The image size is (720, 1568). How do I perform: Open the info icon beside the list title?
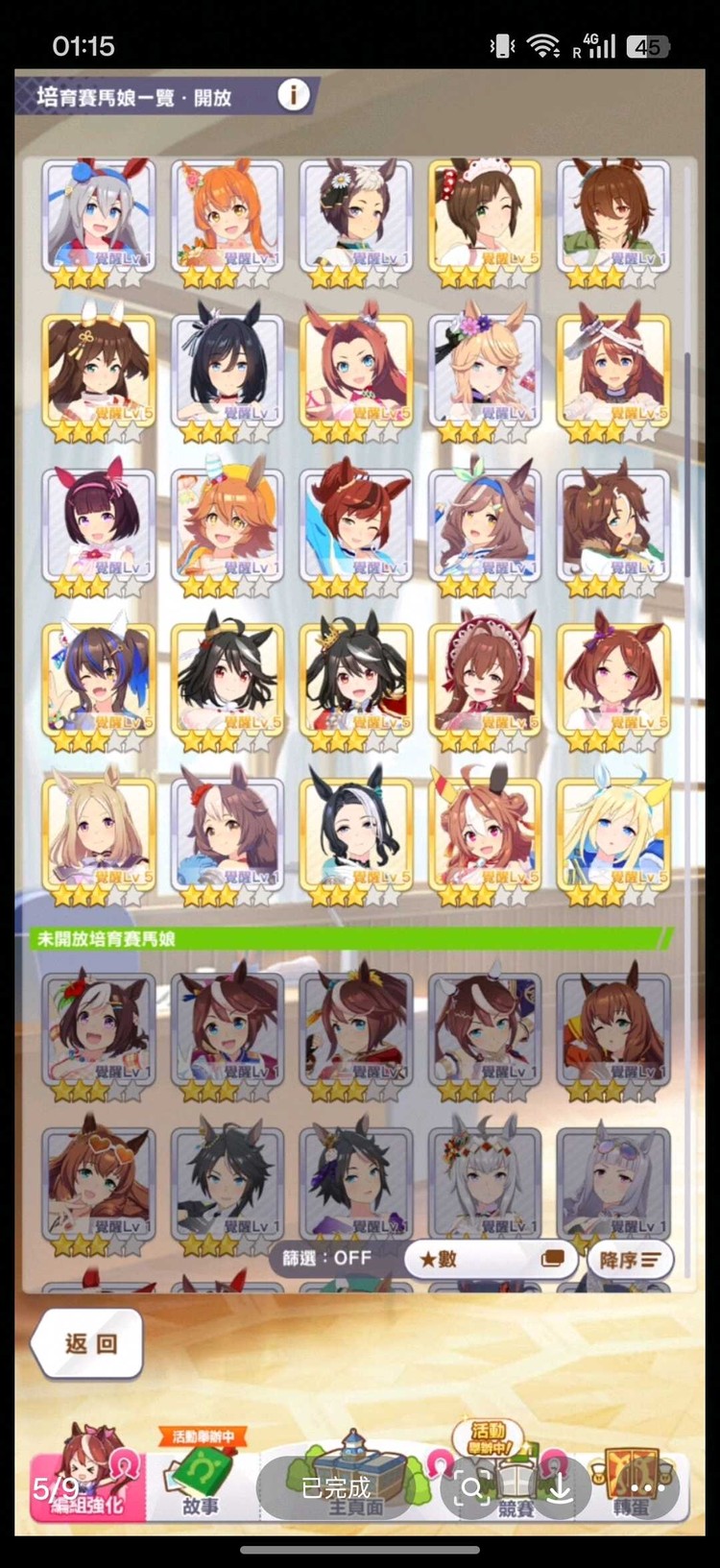(293, 95)
